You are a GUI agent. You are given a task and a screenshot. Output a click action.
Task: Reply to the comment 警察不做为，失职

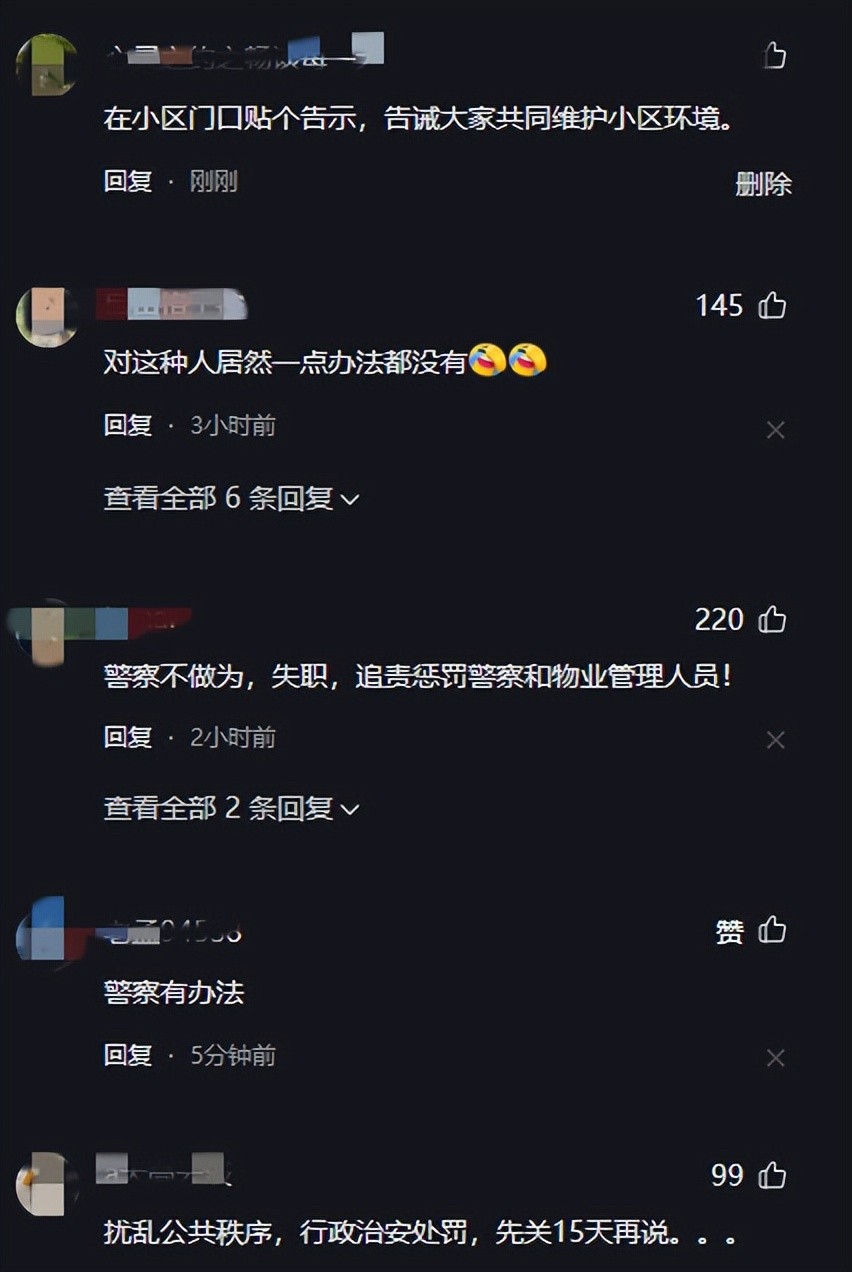coord(128,738)
